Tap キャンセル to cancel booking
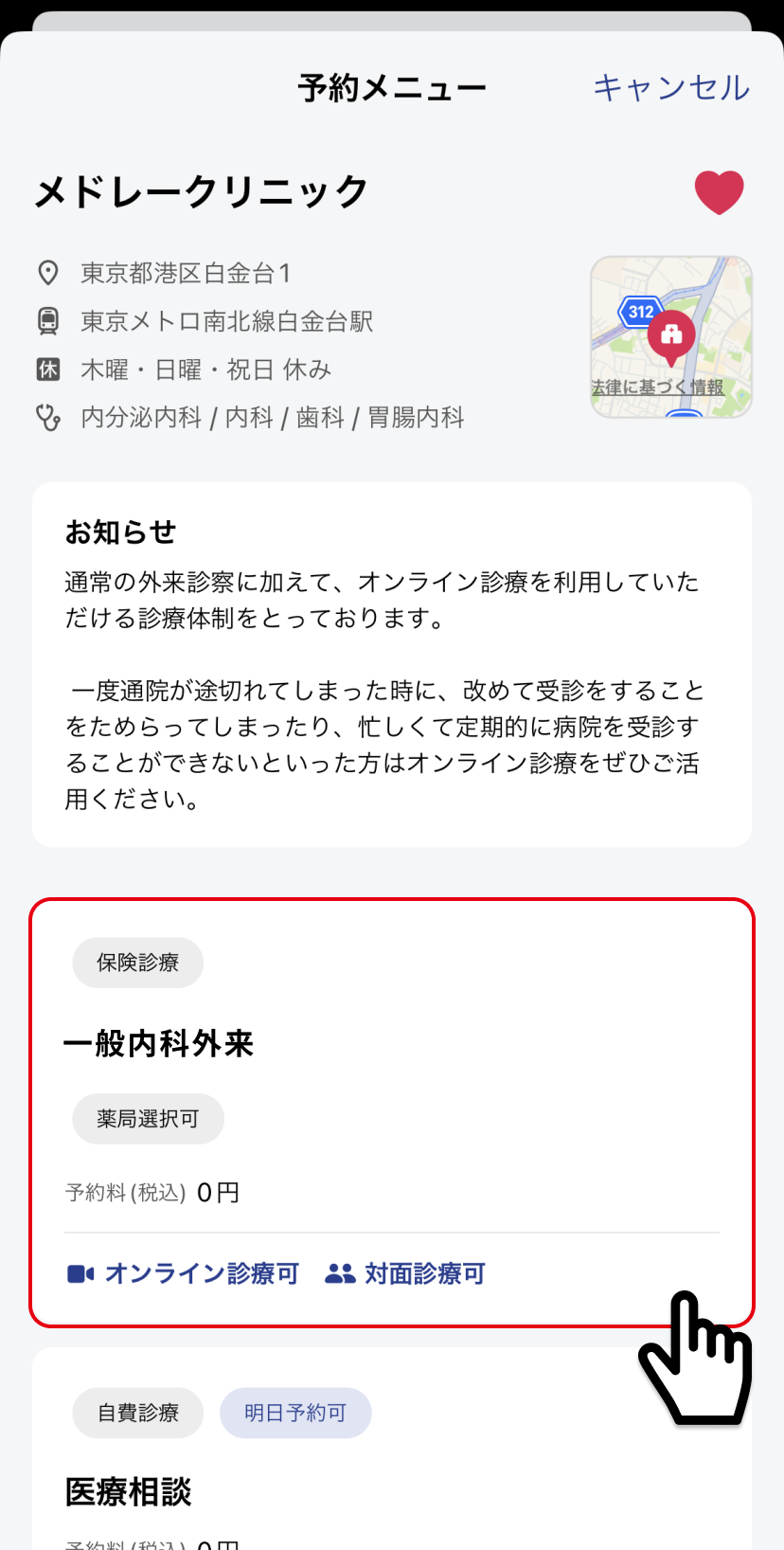 tap(671, 88)
